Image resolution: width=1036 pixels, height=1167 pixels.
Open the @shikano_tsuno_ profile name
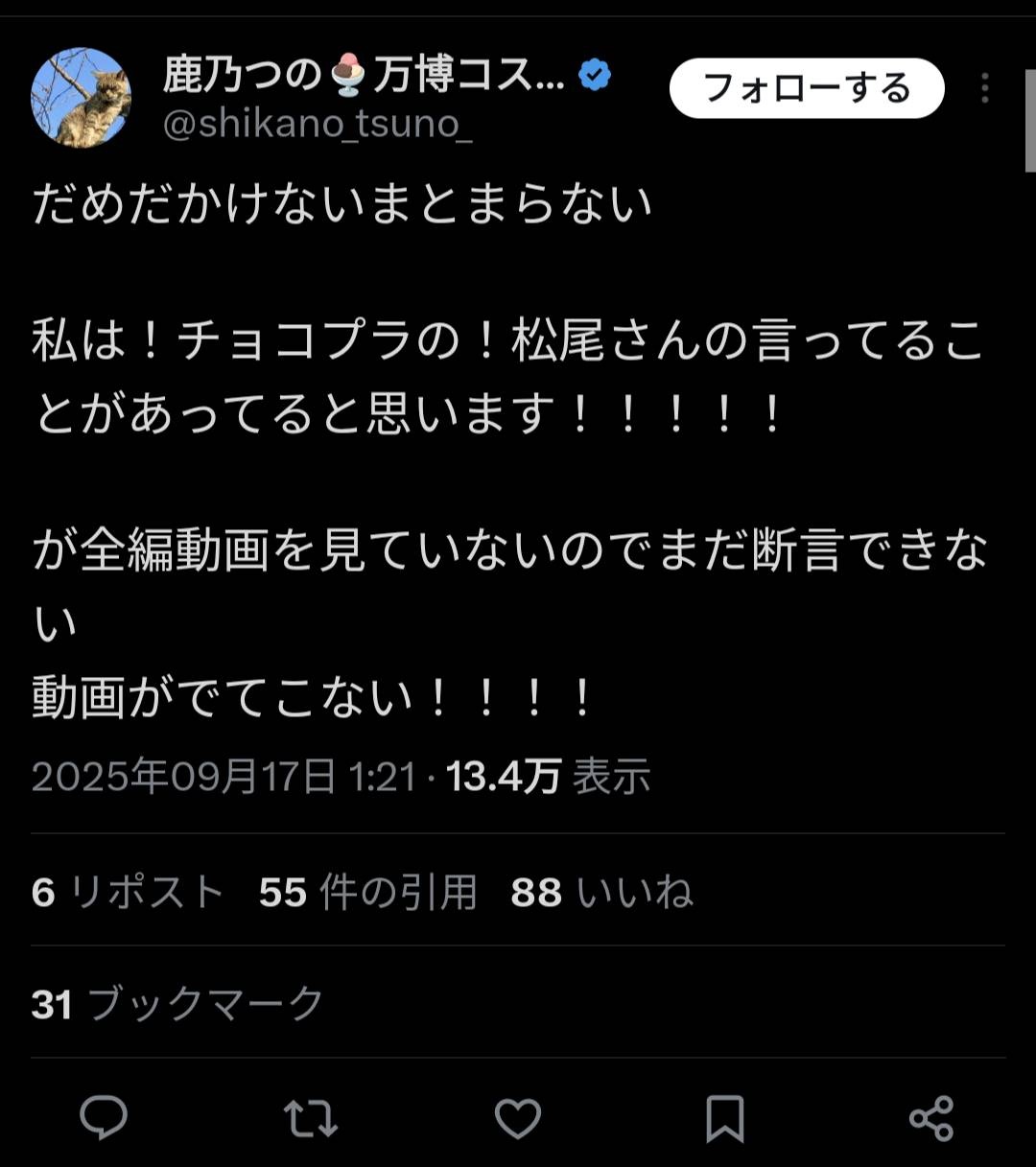point(318,125)
